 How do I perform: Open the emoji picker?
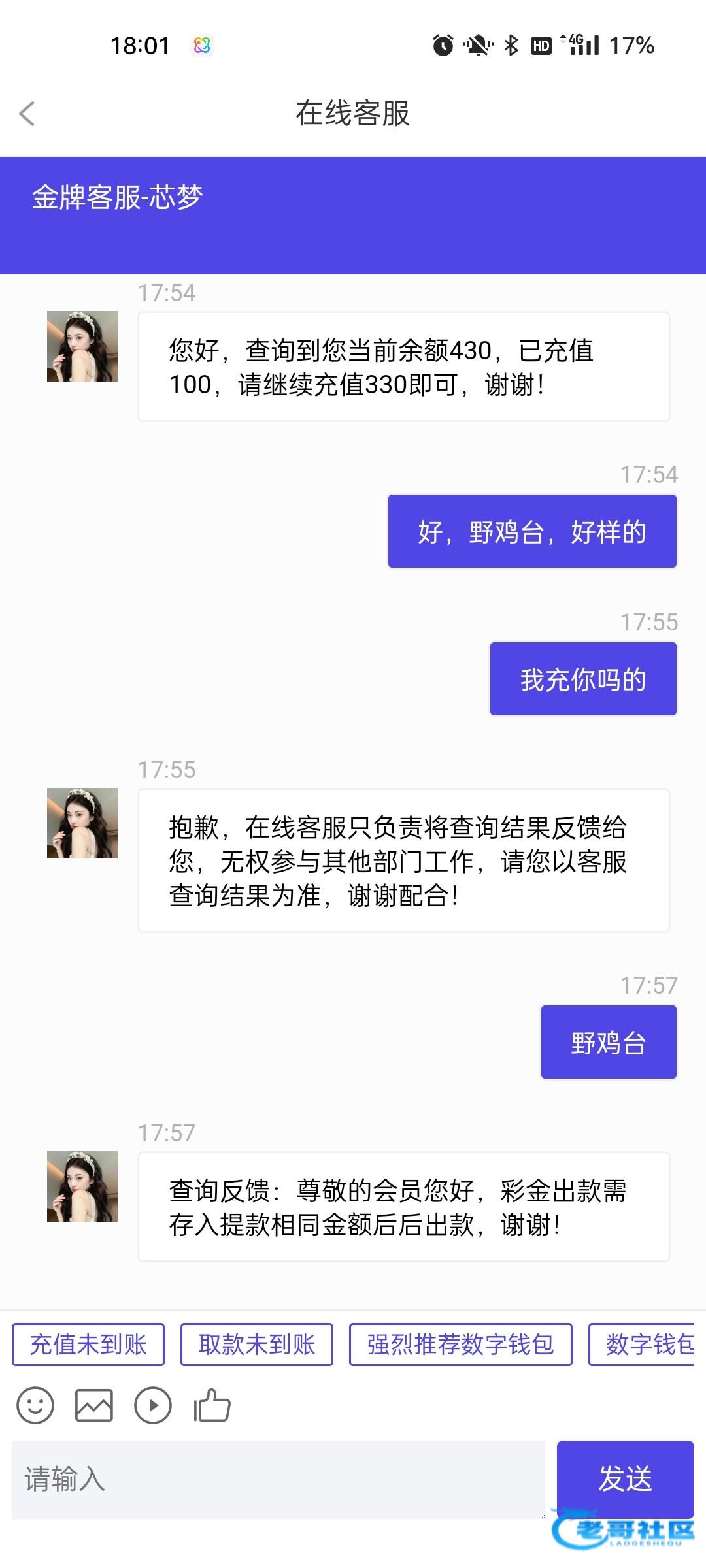(35, 1405)
